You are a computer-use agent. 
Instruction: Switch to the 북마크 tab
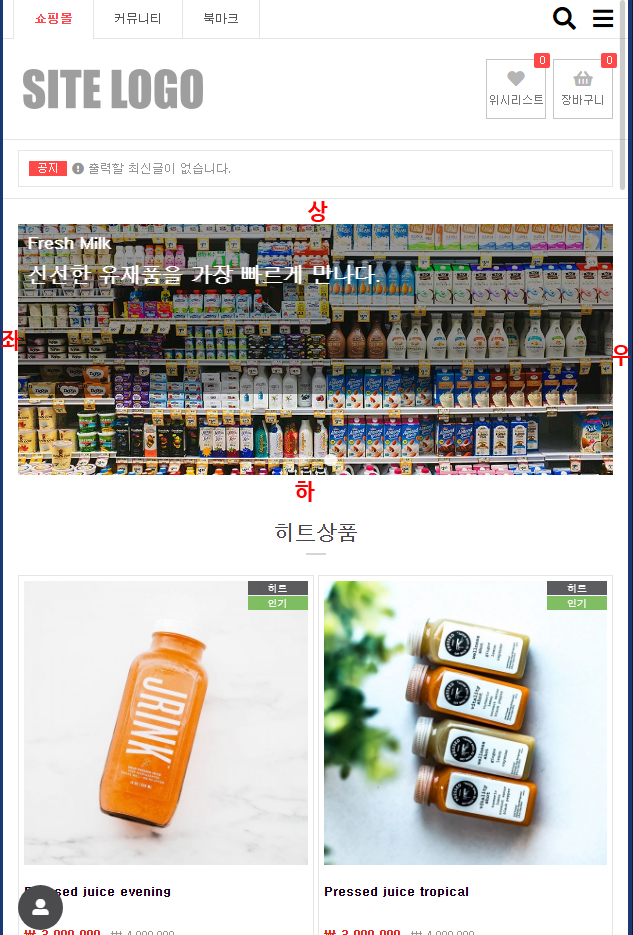220,19
